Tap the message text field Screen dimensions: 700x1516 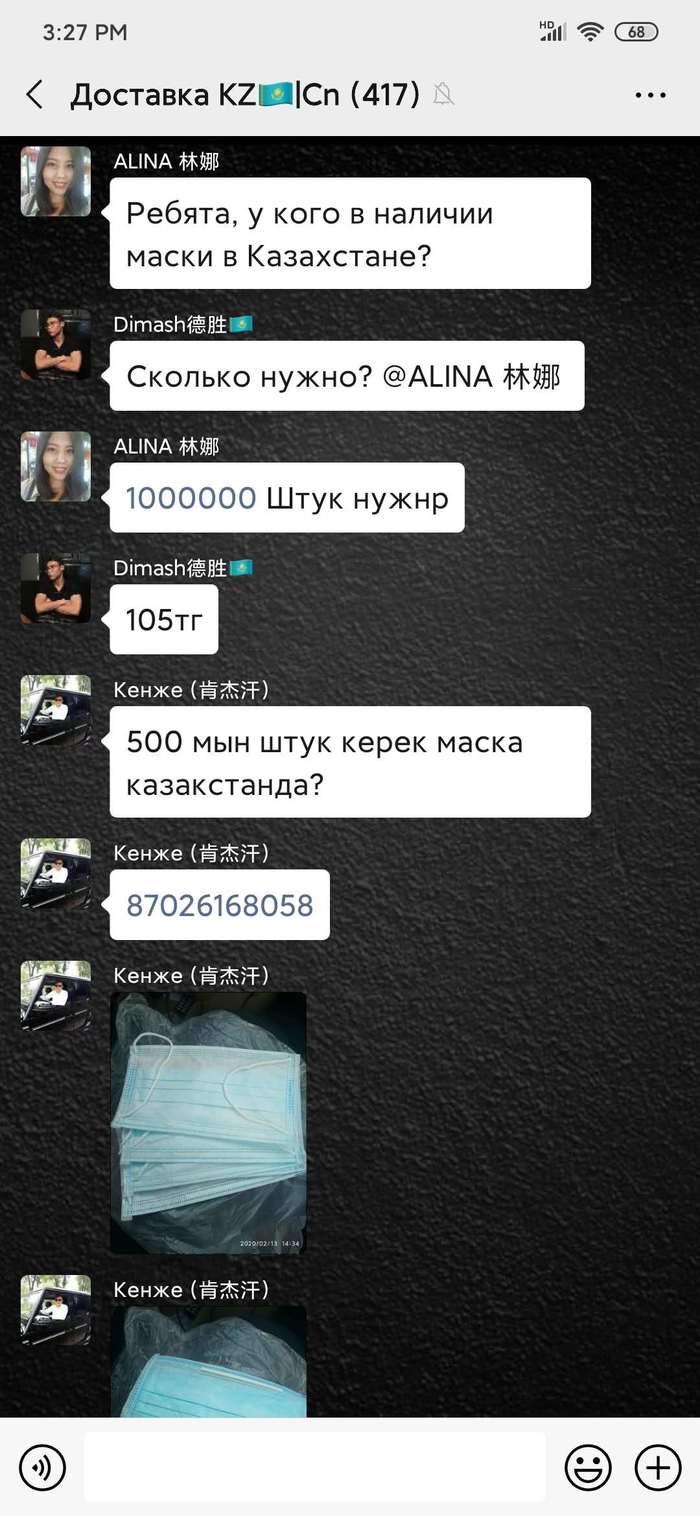coord(314,1467)
